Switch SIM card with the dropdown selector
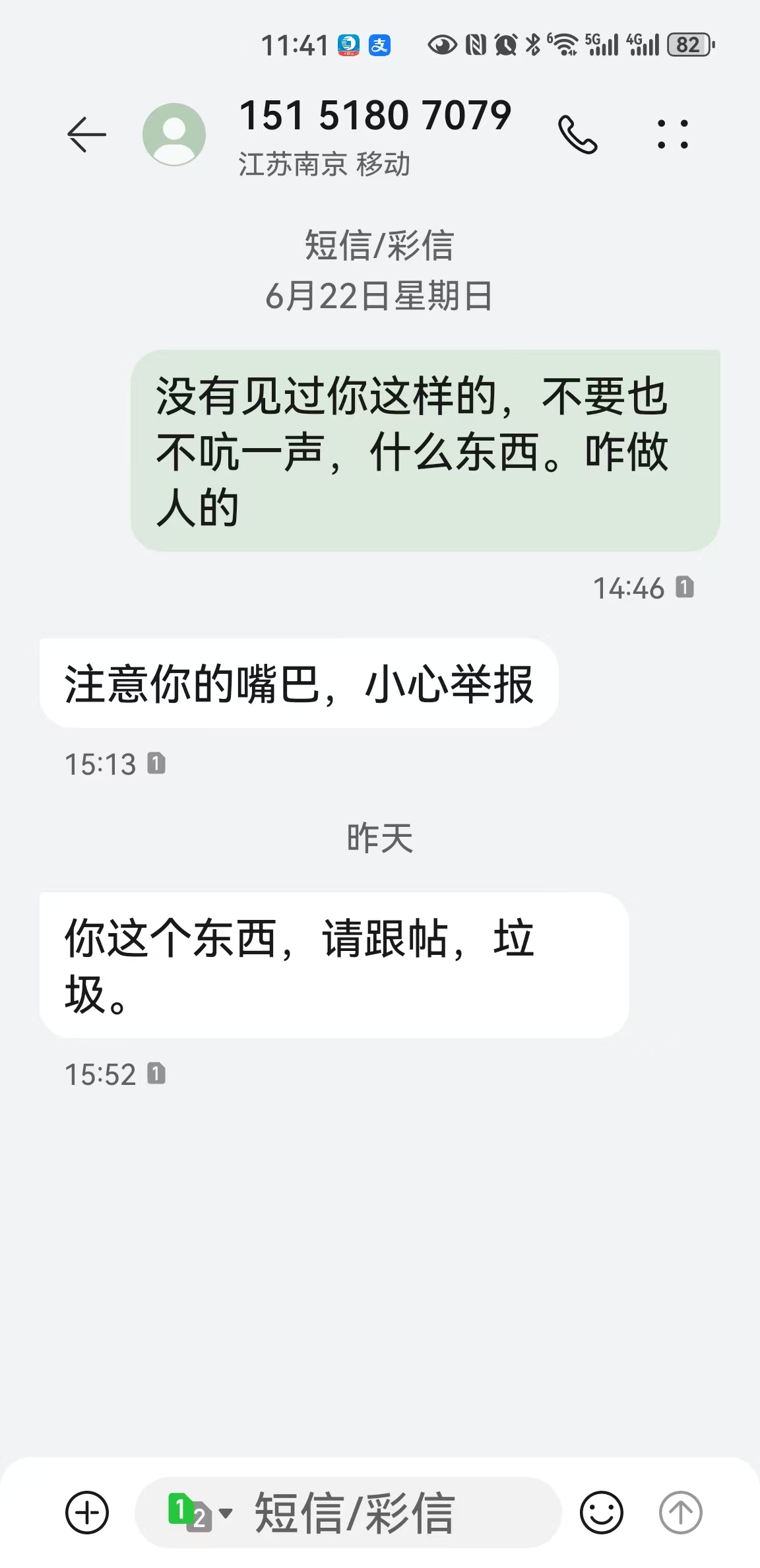 point(200,1512)
